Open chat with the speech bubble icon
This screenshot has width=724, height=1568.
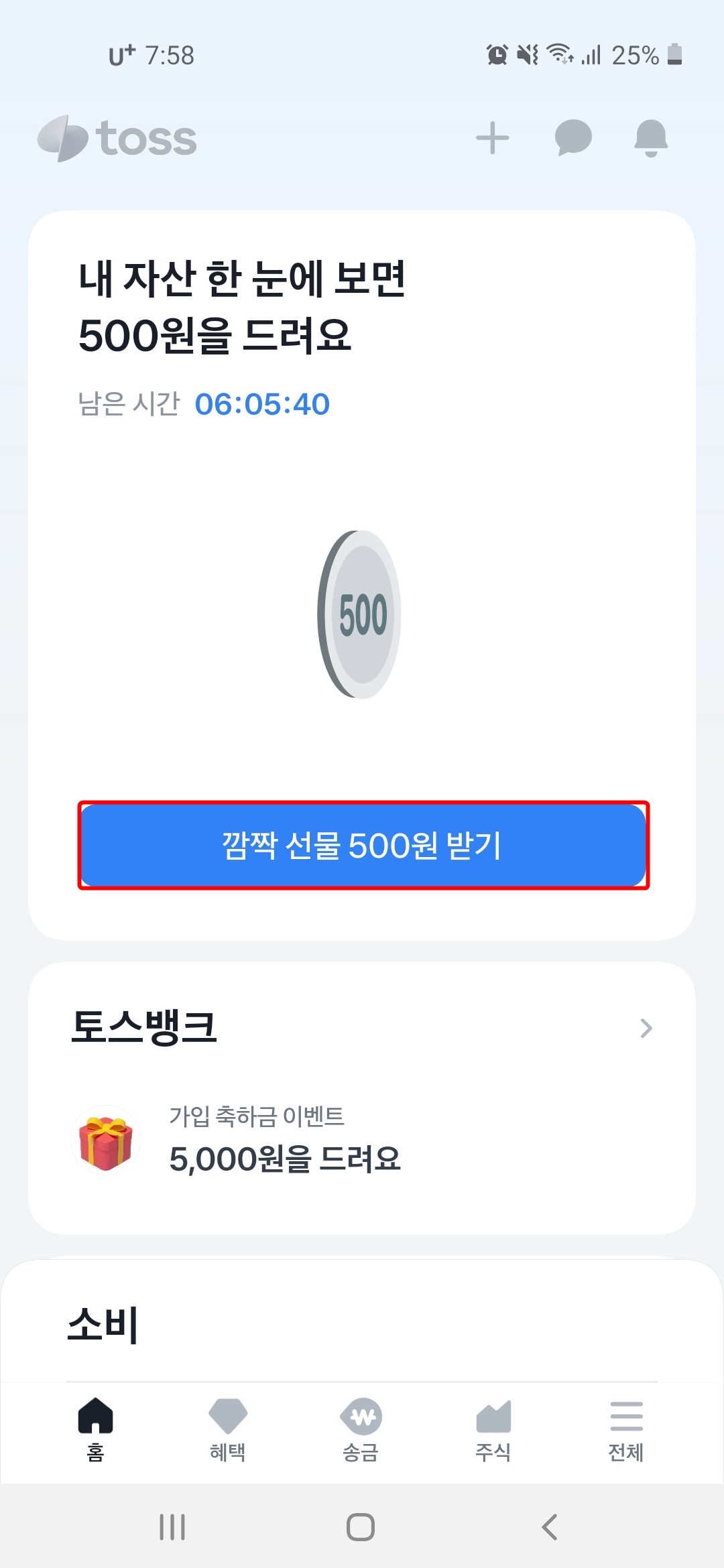coord(571,139)
